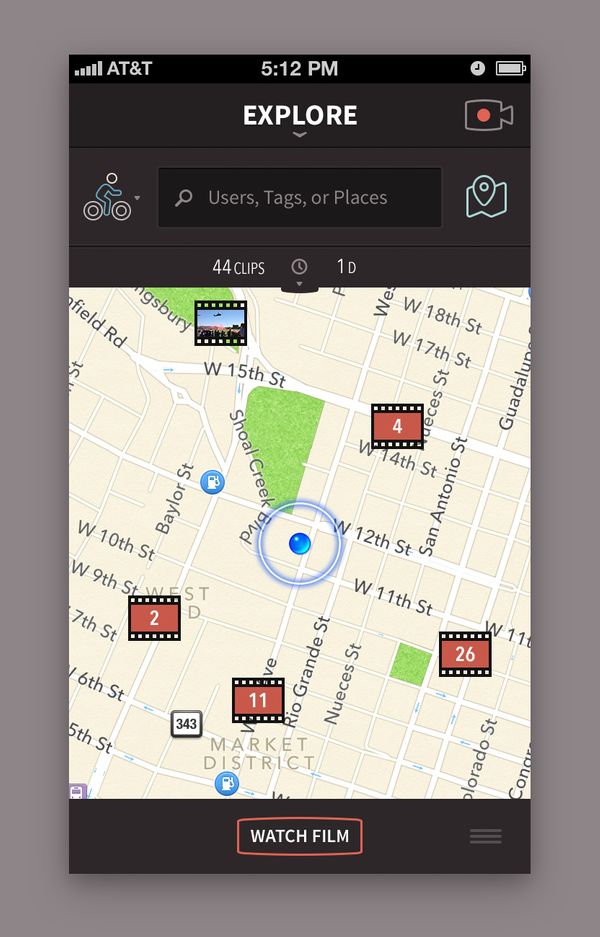Tap the Users, Tags, or Places search field
Screen dimensions: 600x937
point(300,198)
